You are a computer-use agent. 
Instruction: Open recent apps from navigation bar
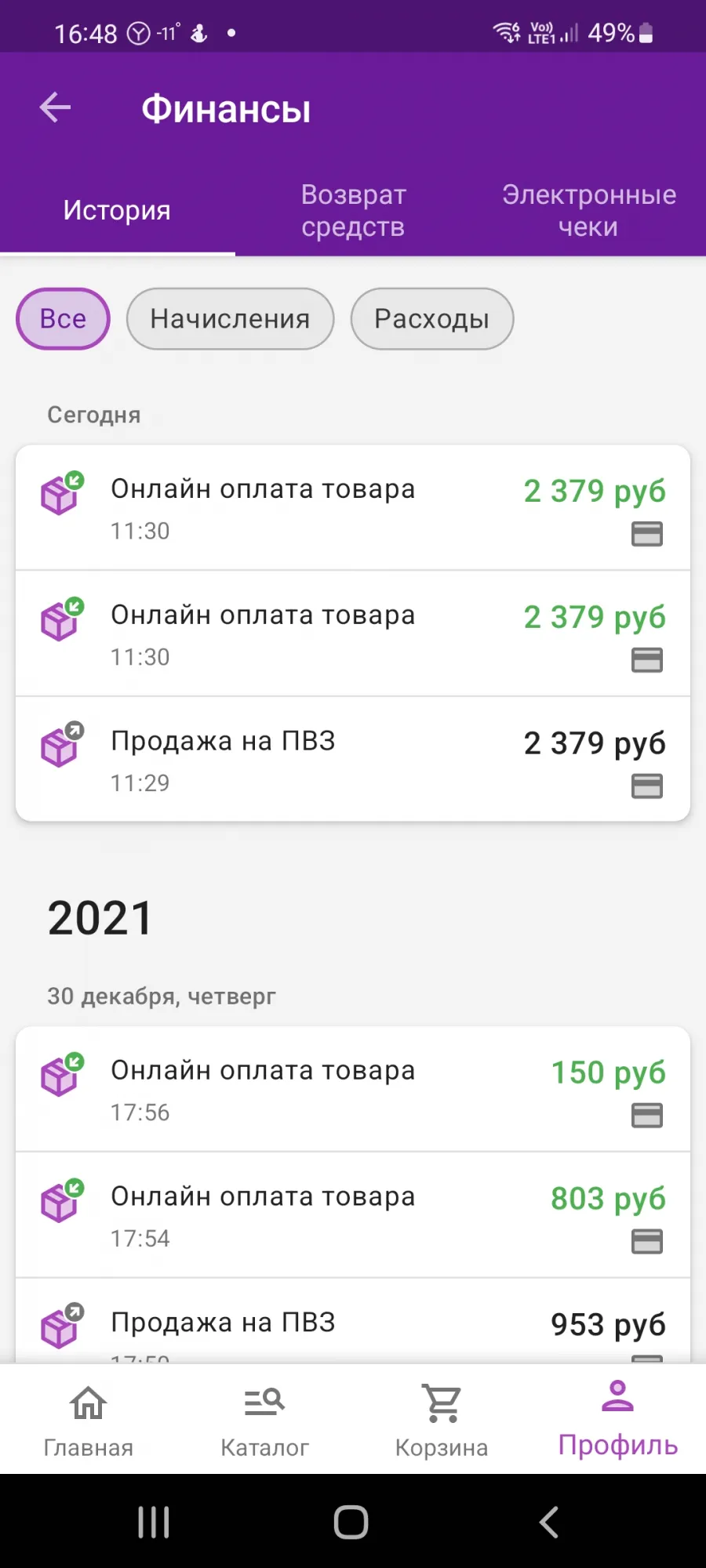pos(154,1523)
